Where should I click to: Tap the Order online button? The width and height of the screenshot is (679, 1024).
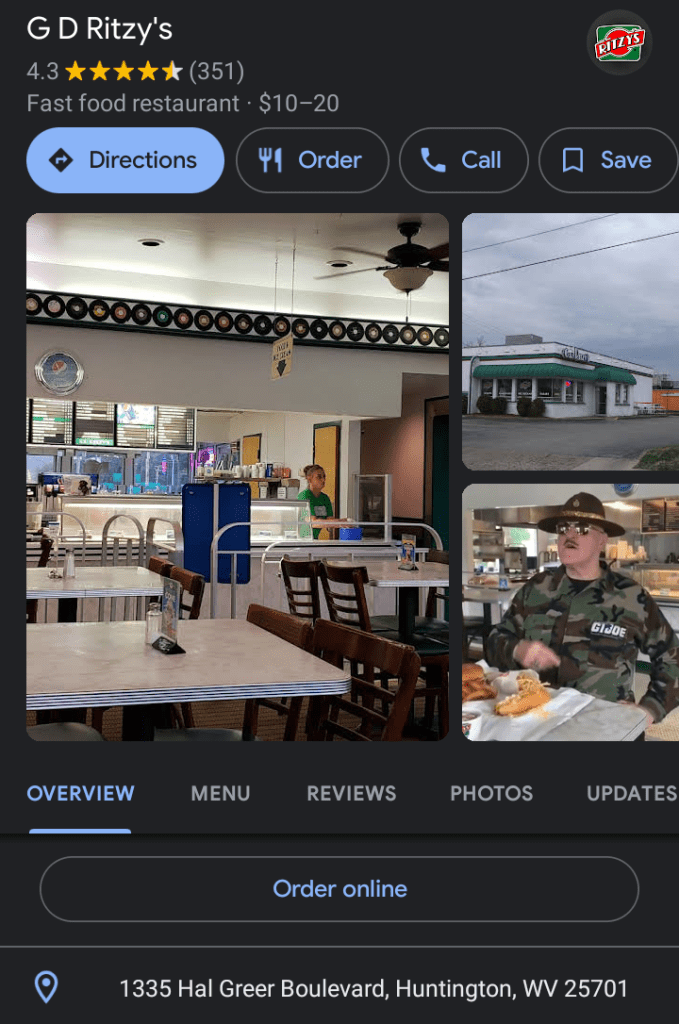pos(339,889)
